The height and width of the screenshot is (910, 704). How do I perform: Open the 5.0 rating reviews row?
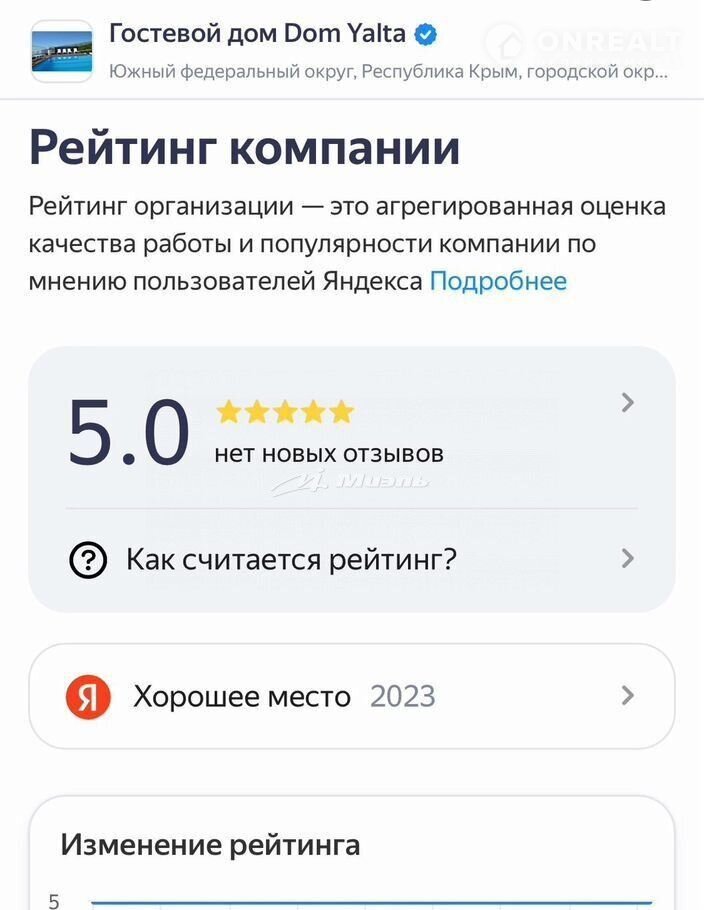click(350, 432)
